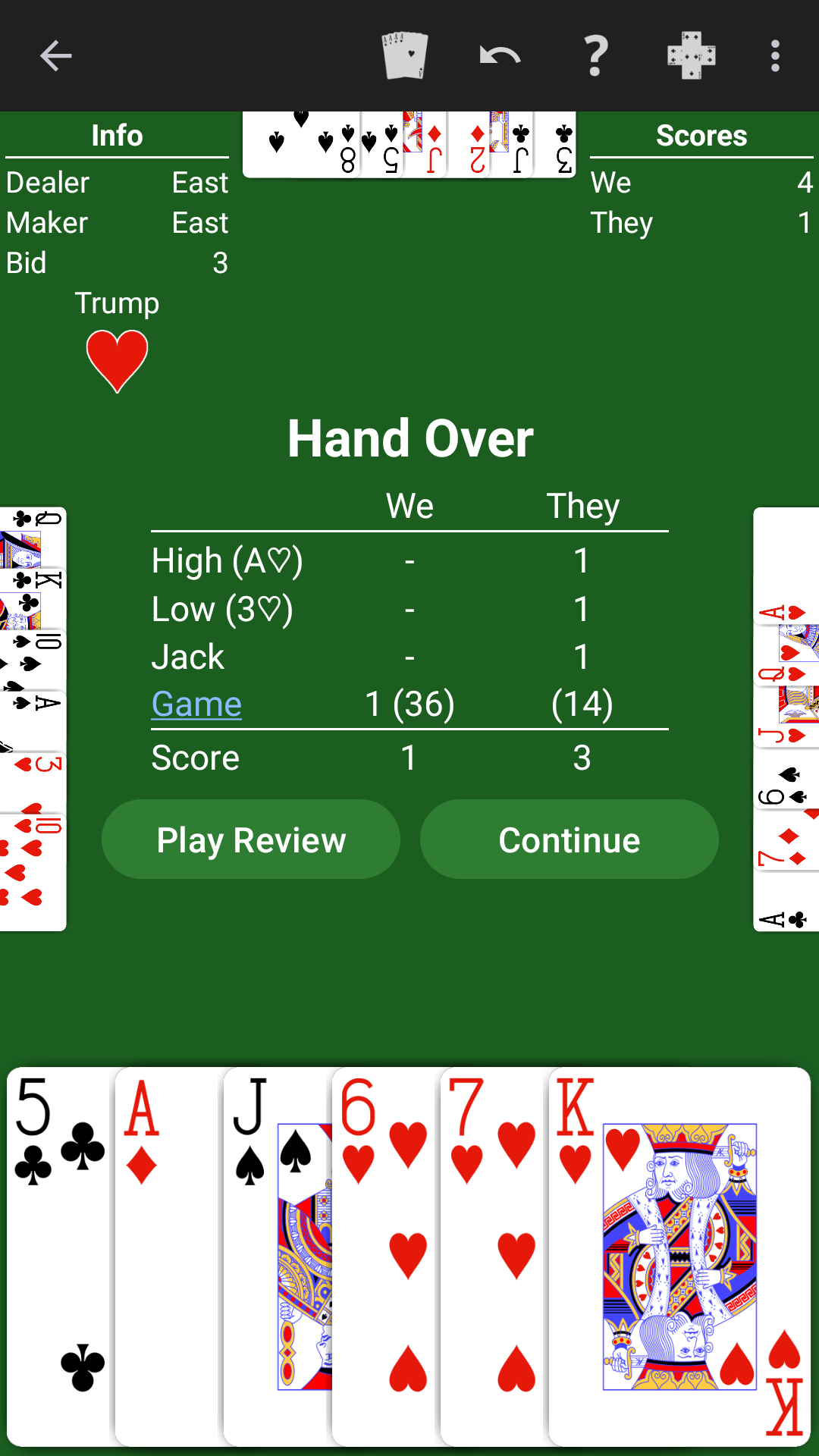Screen dimensions: 819x1456
Task: Open the overflow menu
Action: click(774, 55)
